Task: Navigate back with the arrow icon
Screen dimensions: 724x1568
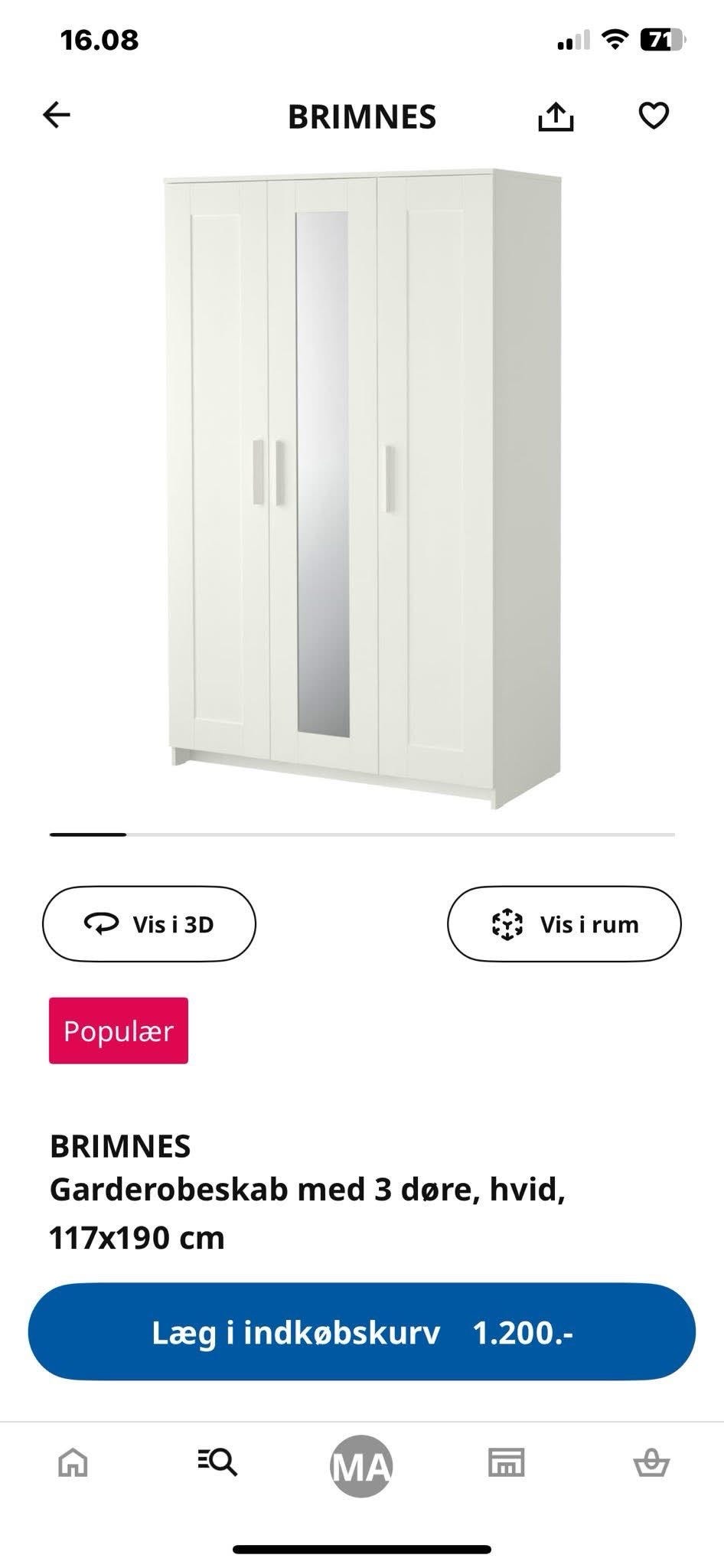Action: coord(57,115)
